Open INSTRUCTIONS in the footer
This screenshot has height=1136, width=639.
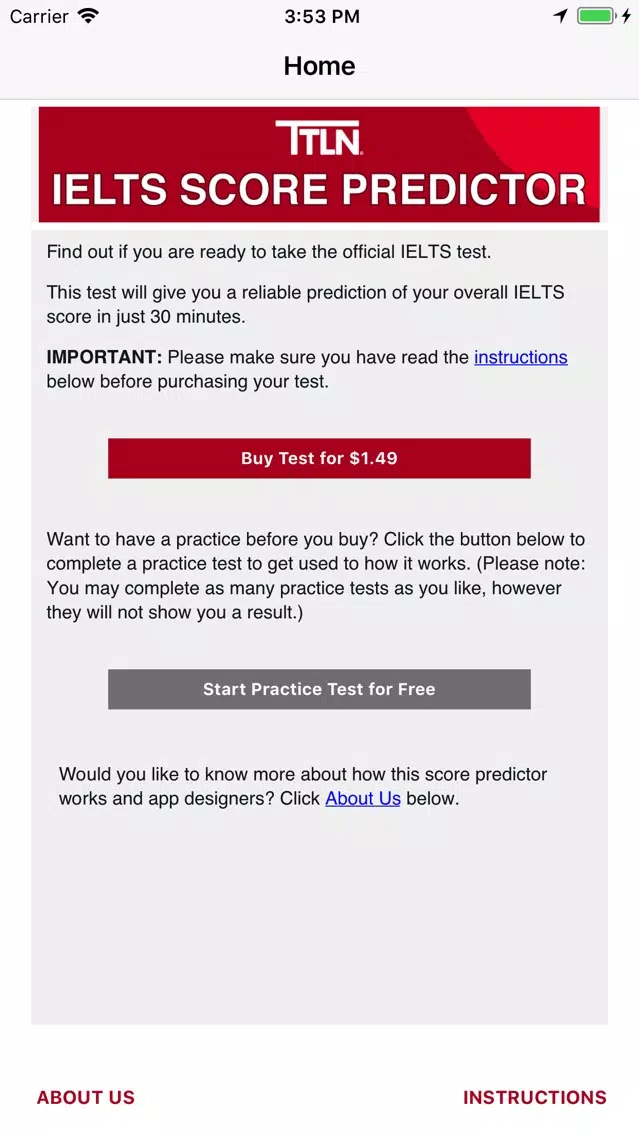tap(534, 1097)
